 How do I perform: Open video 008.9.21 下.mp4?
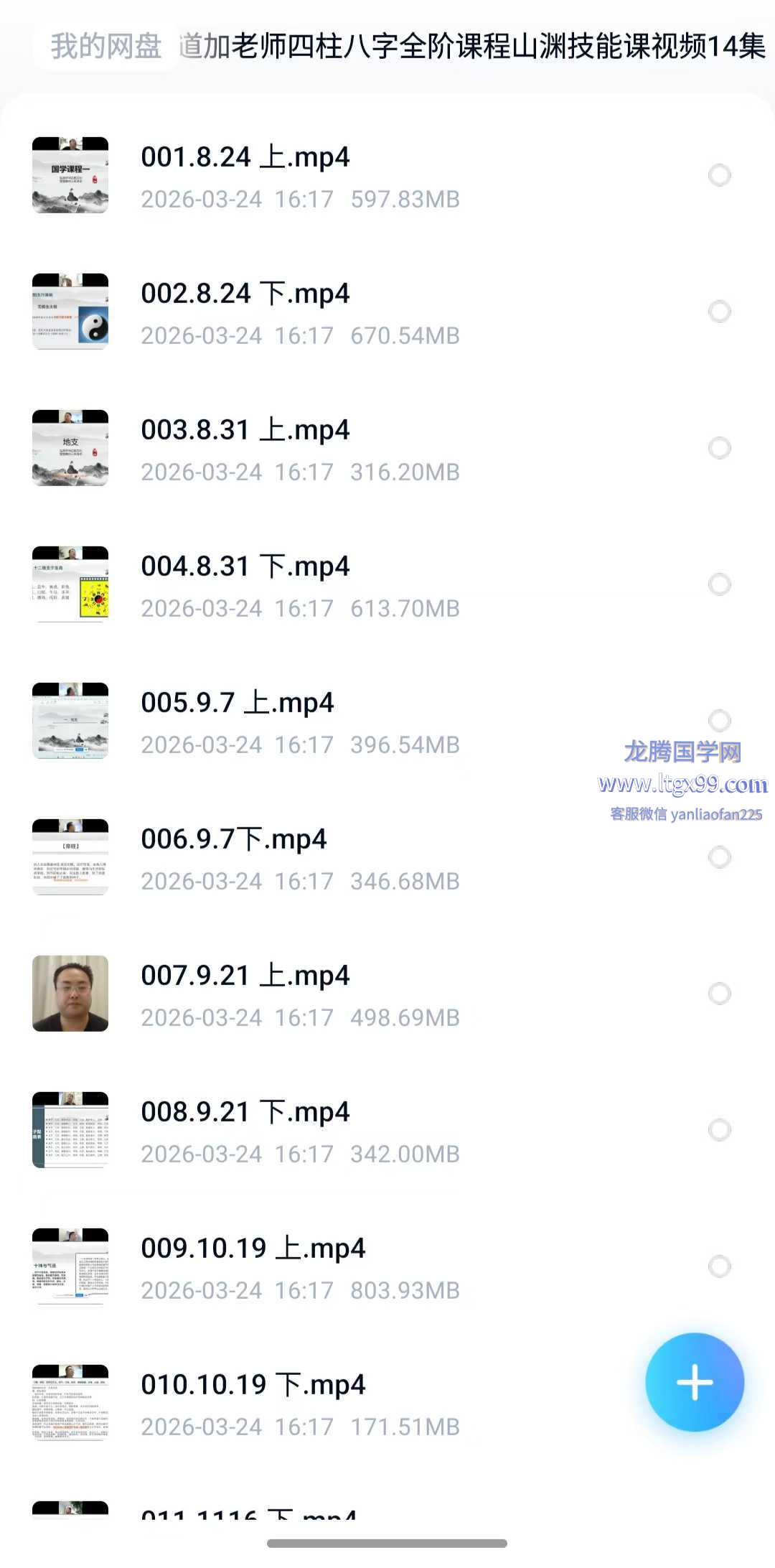point(245,1112)
